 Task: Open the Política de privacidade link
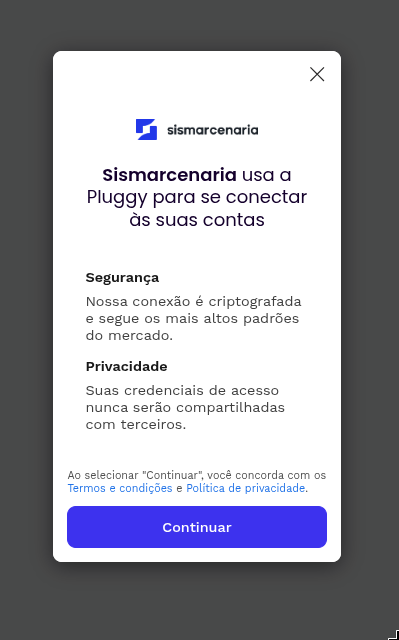coord(246,488)
